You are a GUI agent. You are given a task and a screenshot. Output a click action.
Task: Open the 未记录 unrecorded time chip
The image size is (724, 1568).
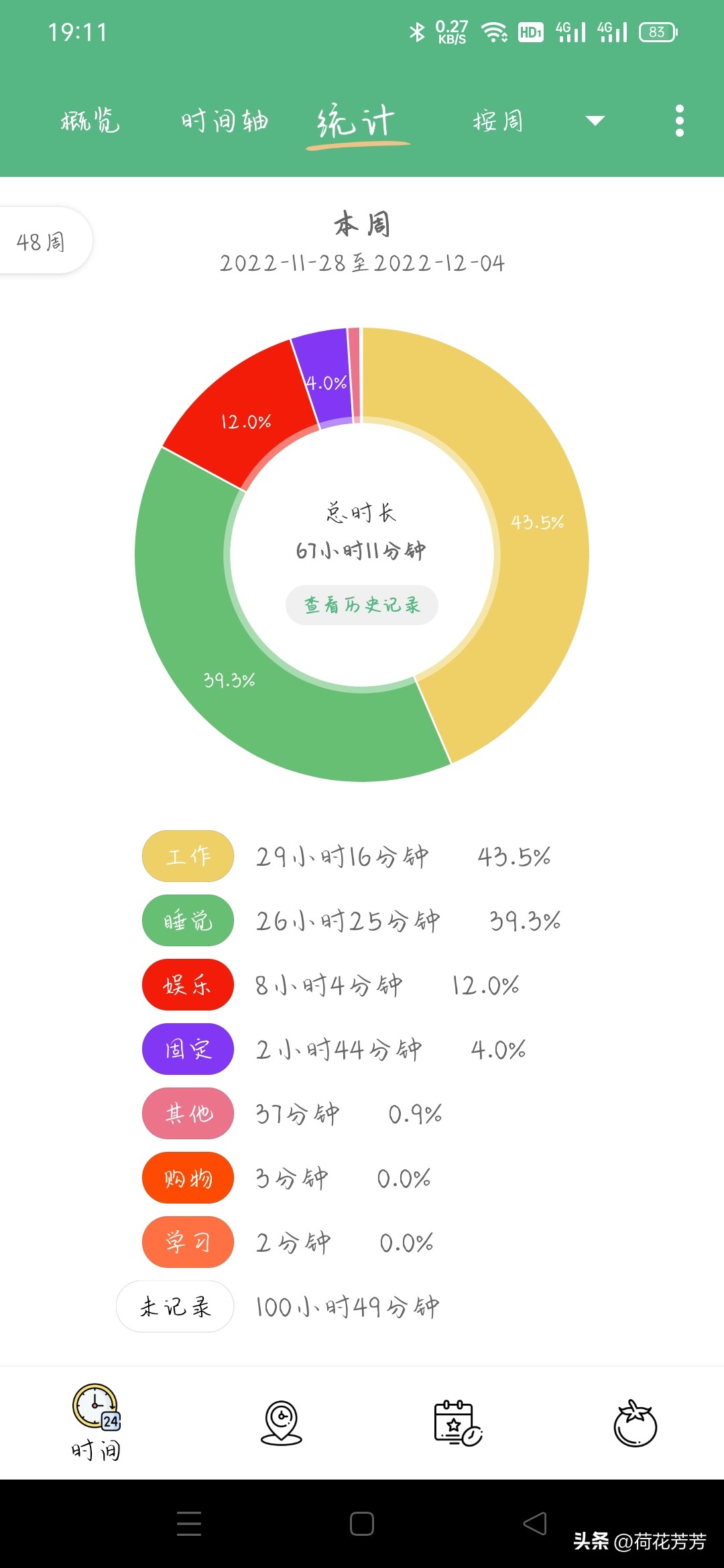tap(175, 1306)
